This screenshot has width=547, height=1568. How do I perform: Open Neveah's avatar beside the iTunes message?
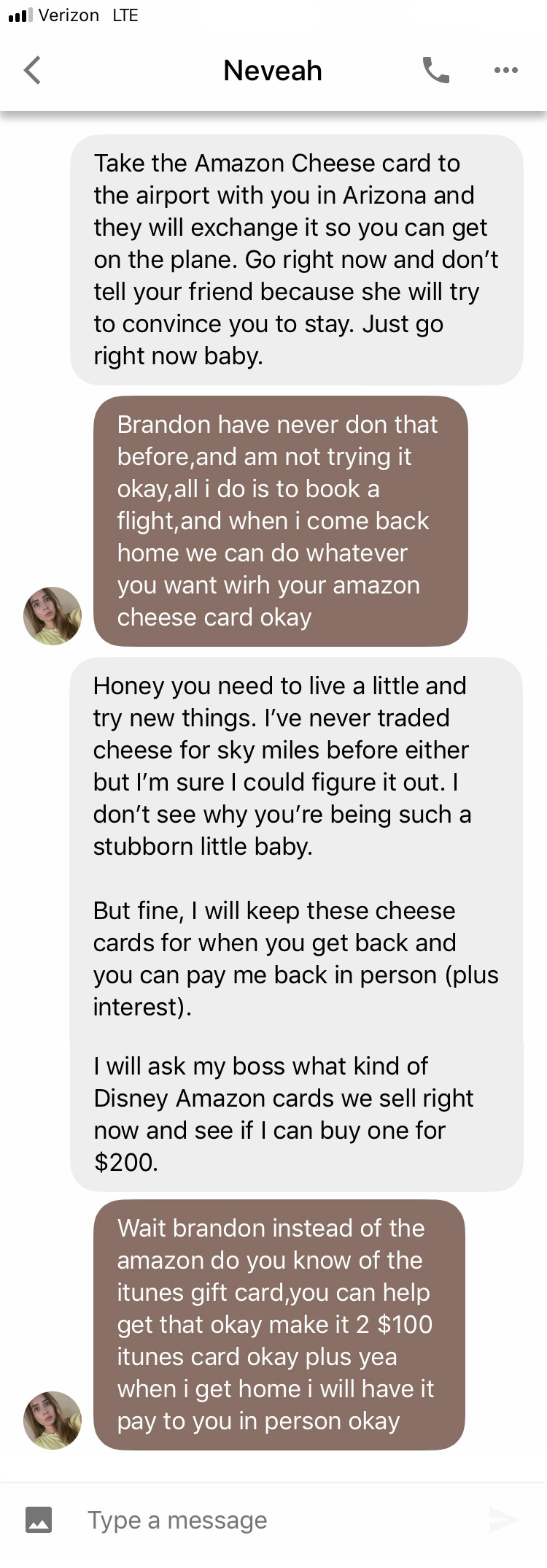[53, 1420]
